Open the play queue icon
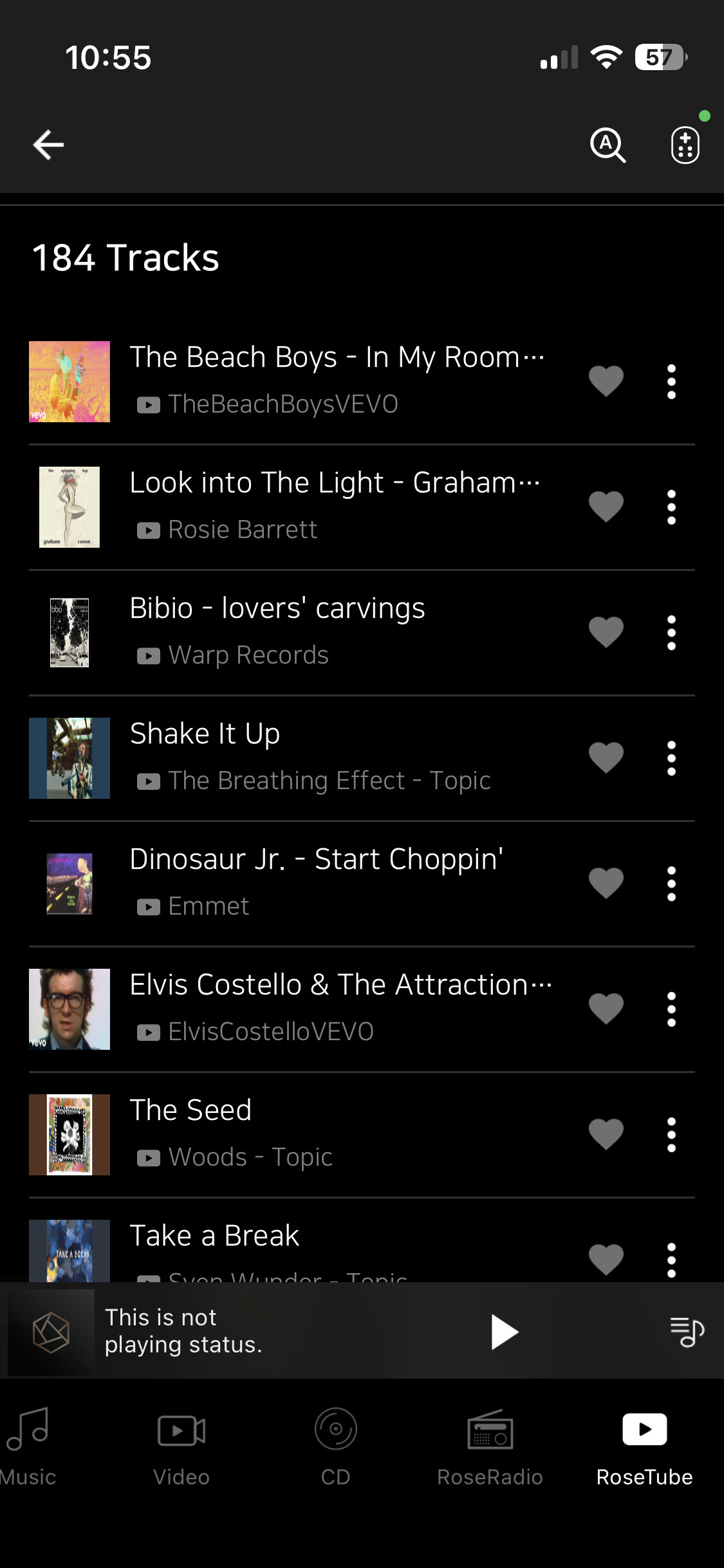This screenshot has height=1568, width=724. [x=687, y=1331]
